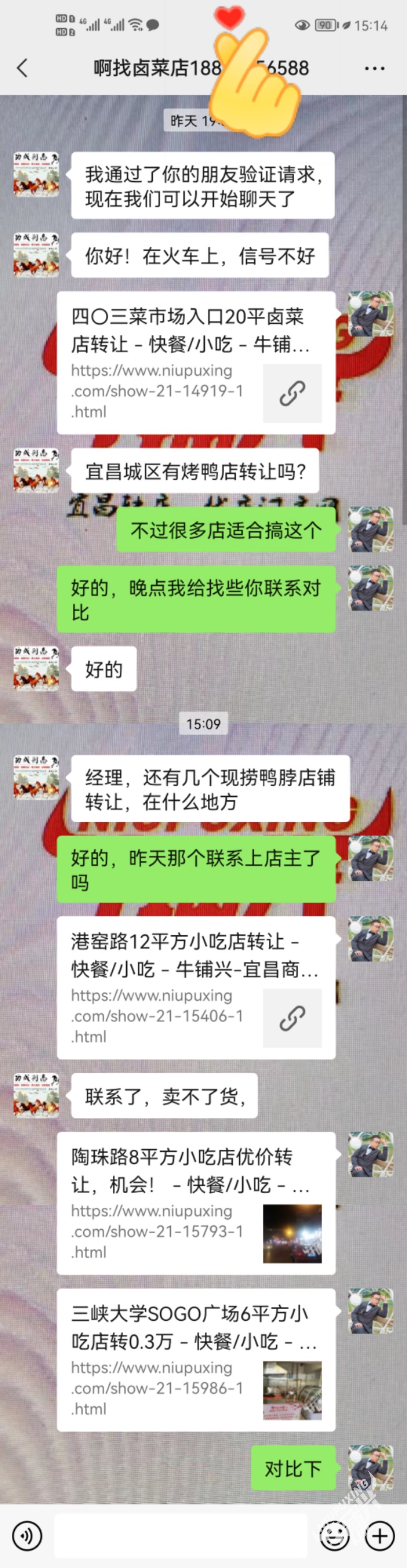Open the plus attachments menu
The width and height of the screenshot is (407, 1568).
379,1536
